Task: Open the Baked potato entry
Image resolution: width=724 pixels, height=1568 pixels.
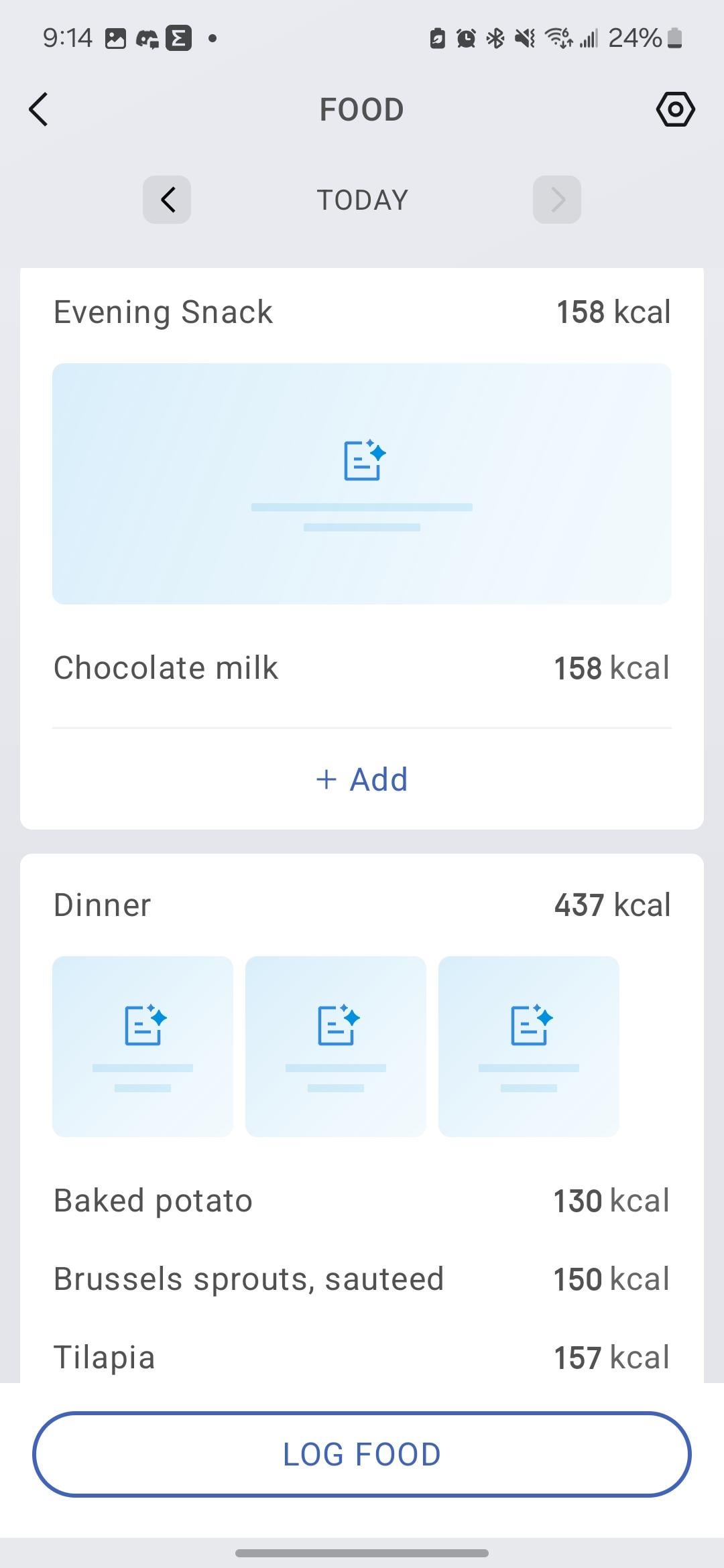Action: tap(362, 1201)
